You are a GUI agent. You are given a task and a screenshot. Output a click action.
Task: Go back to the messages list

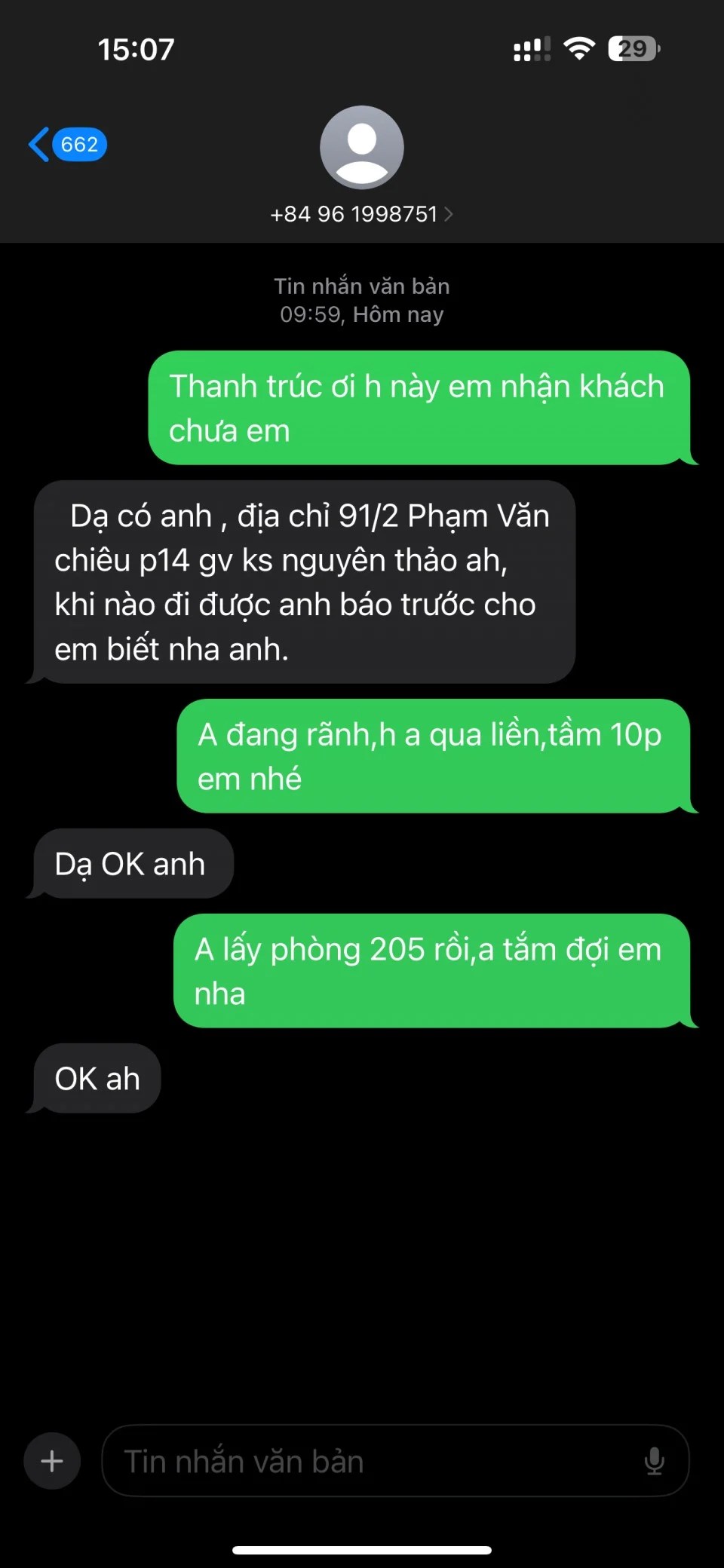coord(66,144)
